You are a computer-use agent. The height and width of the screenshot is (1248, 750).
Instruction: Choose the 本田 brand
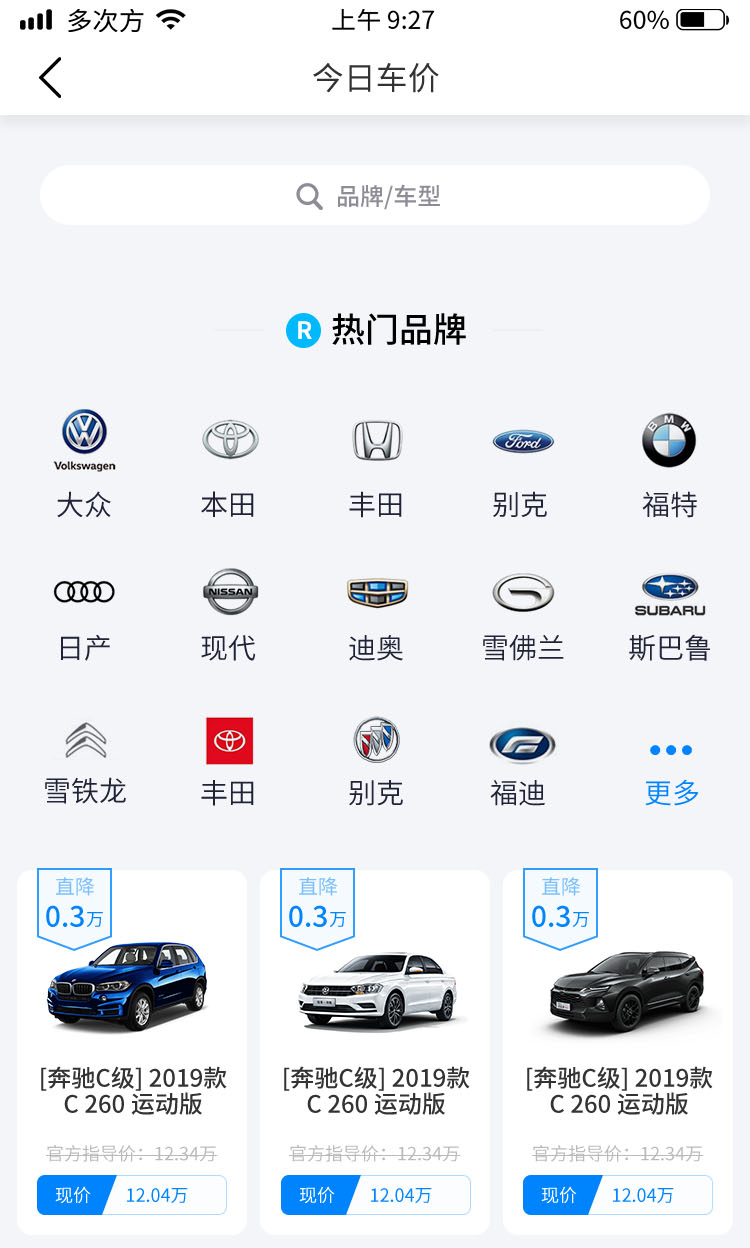(229, 464)
